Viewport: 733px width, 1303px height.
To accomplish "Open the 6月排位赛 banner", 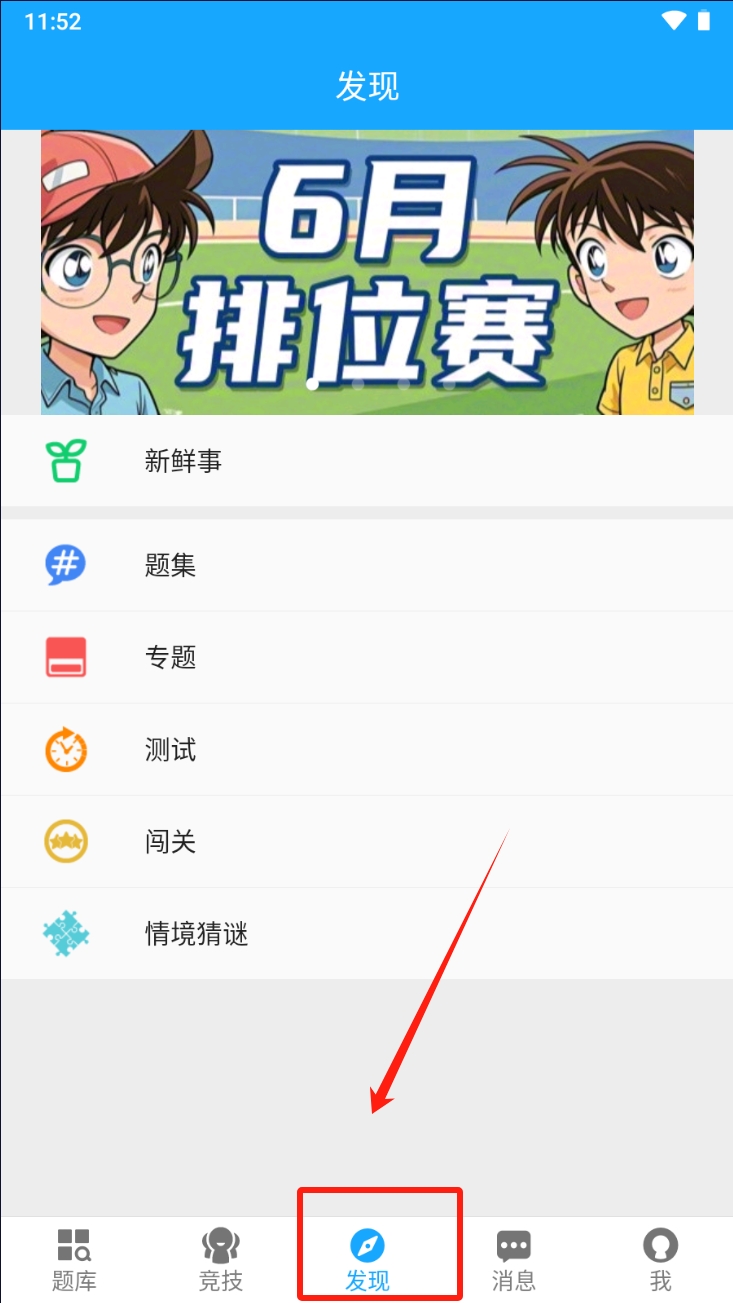I will coord(367,272).
